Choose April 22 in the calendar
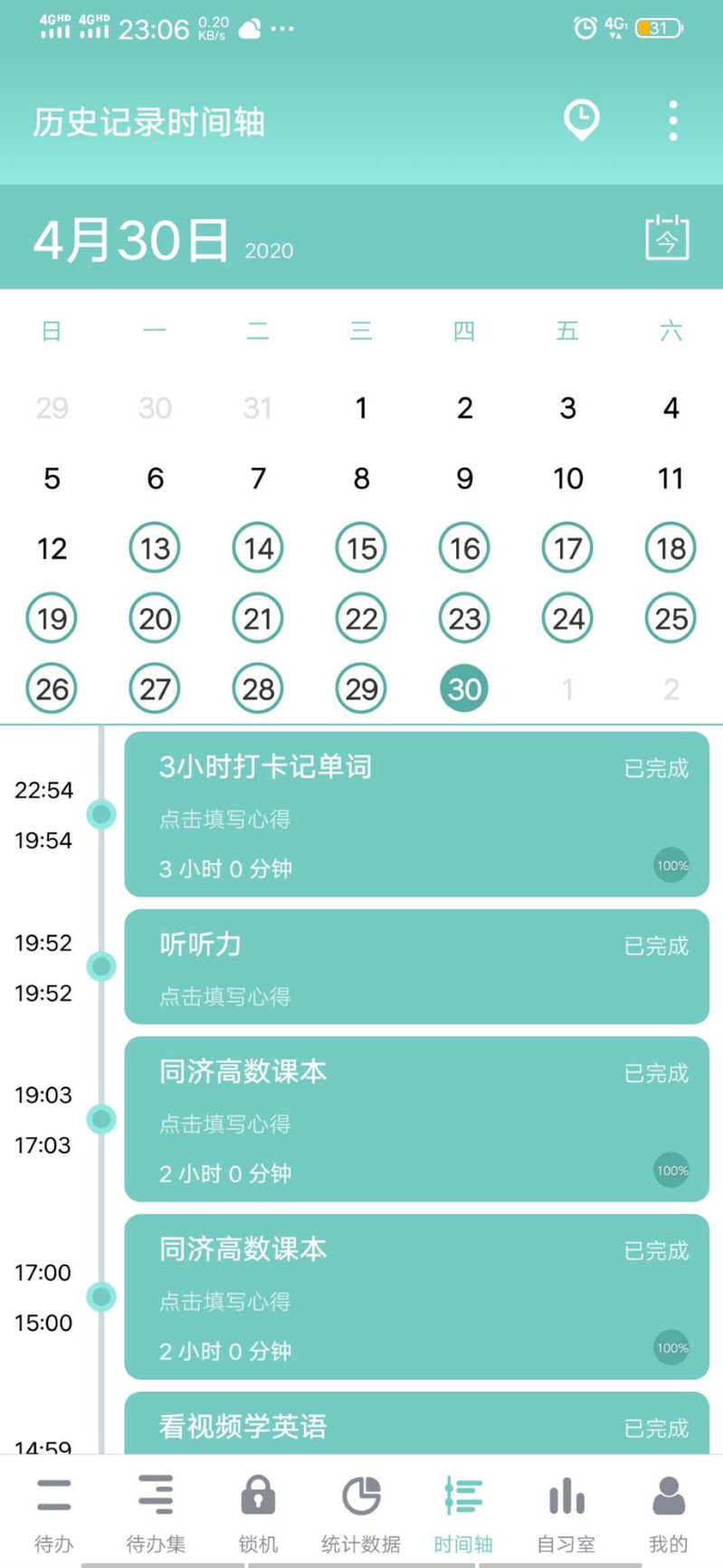The height and width of the screenshot is (1568, 723). pos(361,619)
